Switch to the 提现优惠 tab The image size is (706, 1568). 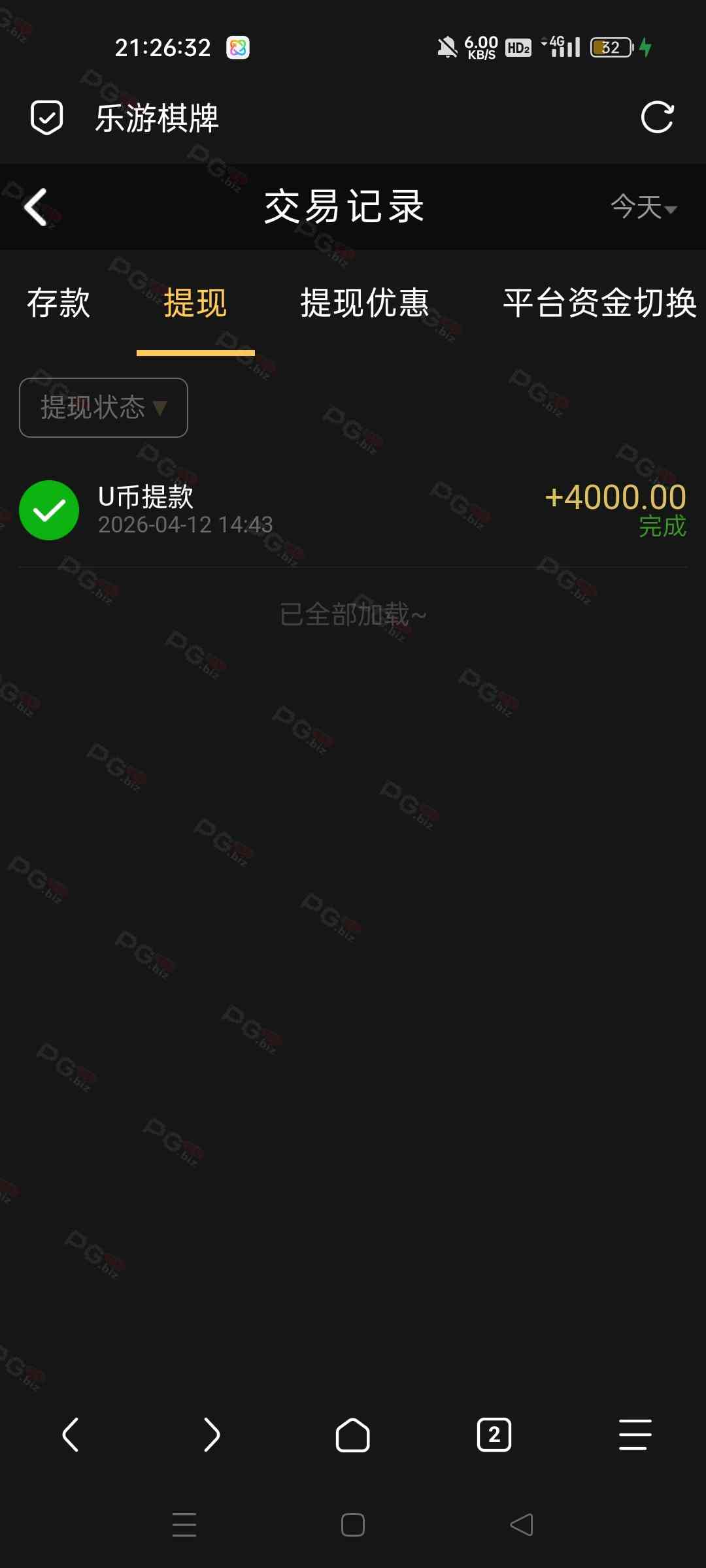point(364,303)
